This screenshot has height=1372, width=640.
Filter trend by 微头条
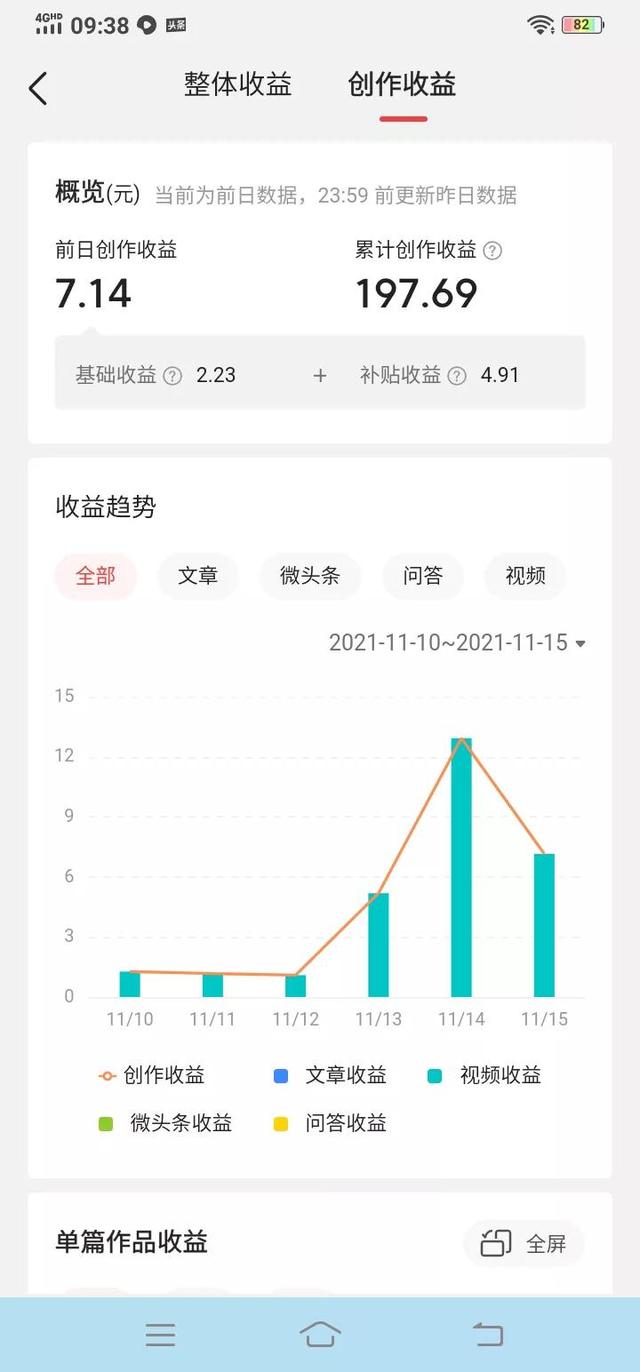pos(310,576)
